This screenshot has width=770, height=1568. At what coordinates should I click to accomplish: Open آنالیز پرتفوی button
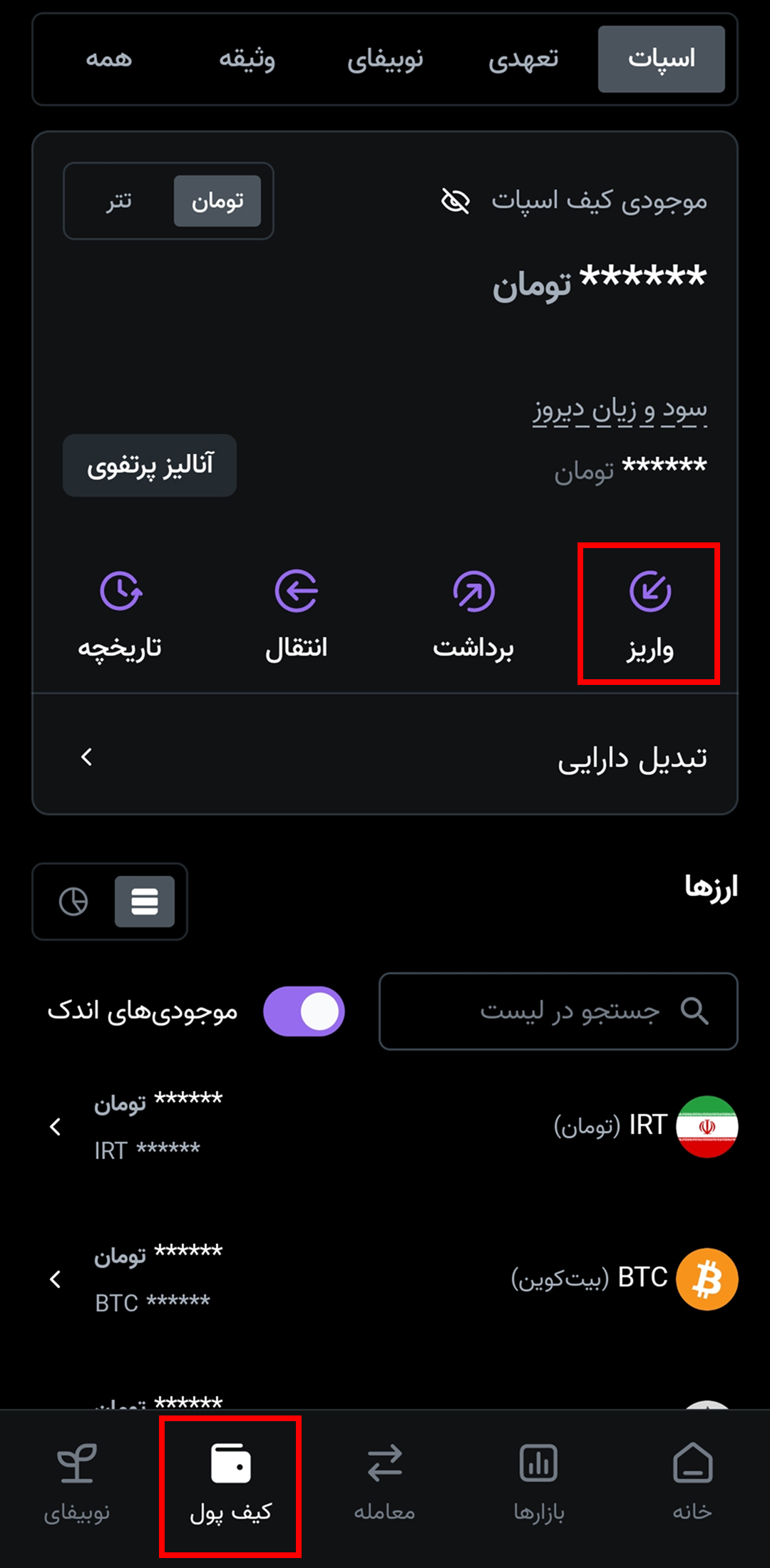point(150,465)
